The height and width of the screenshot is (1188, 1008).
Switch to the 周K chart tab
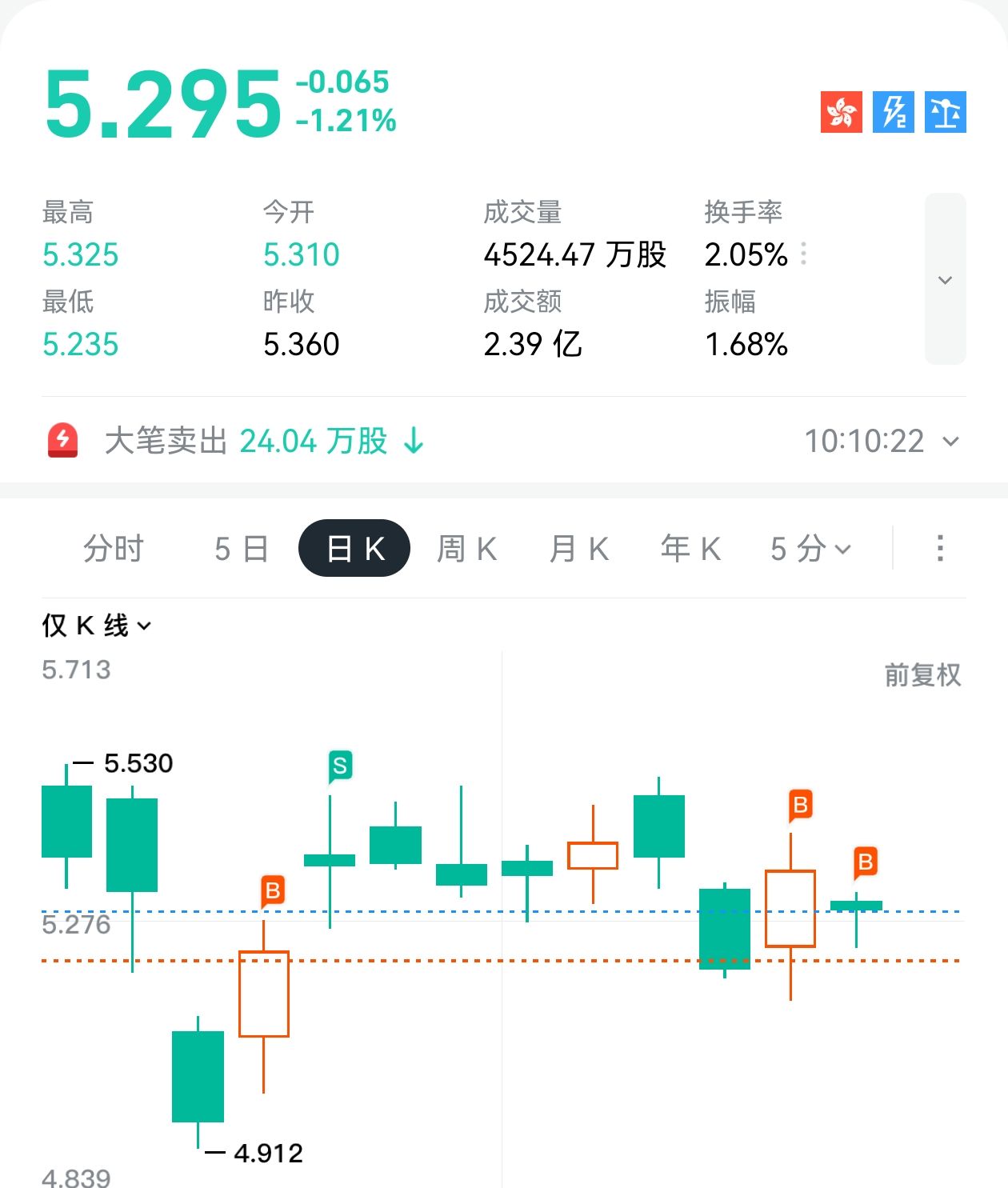466,549
